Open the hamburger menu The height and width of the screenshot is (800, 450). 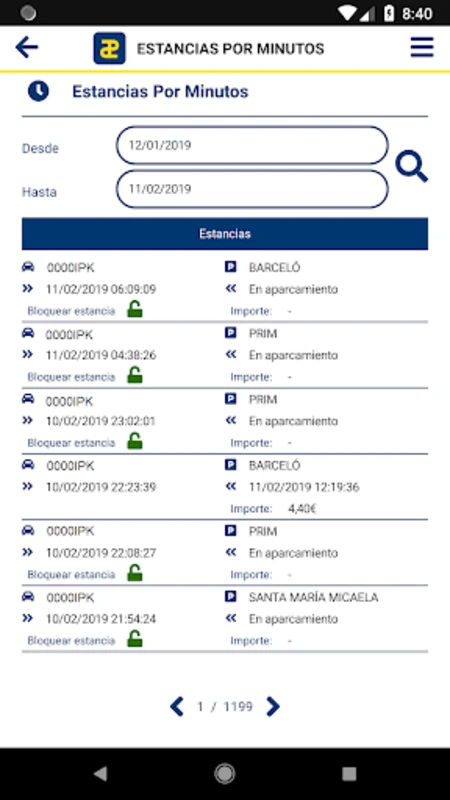point(422,47)
